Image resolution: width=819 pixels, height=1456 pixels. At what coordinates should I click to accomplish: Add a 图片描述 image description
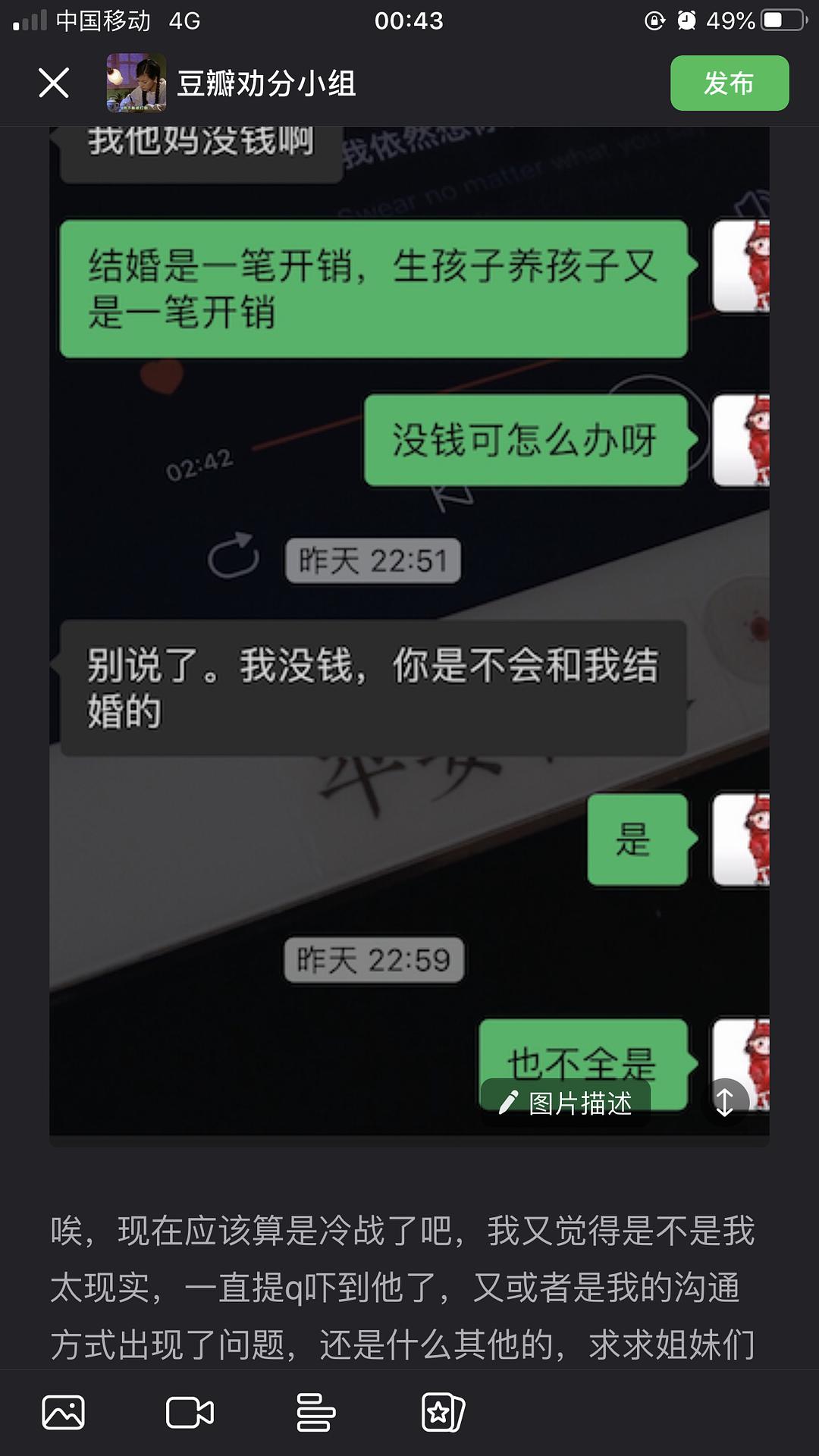566,1103
